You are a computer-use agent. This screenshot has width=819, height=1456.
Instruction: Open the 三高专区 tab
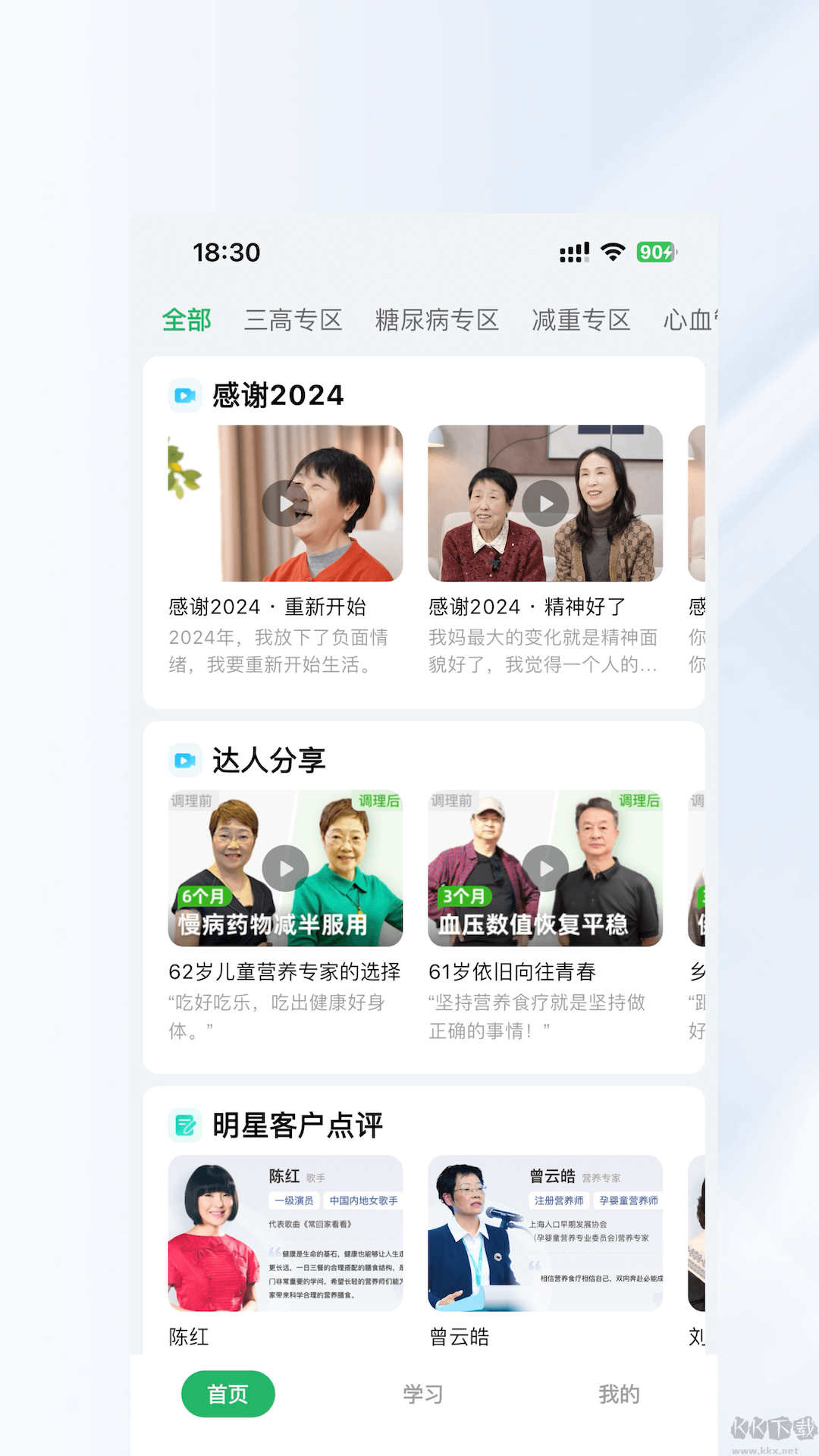(x=293, y=320)
